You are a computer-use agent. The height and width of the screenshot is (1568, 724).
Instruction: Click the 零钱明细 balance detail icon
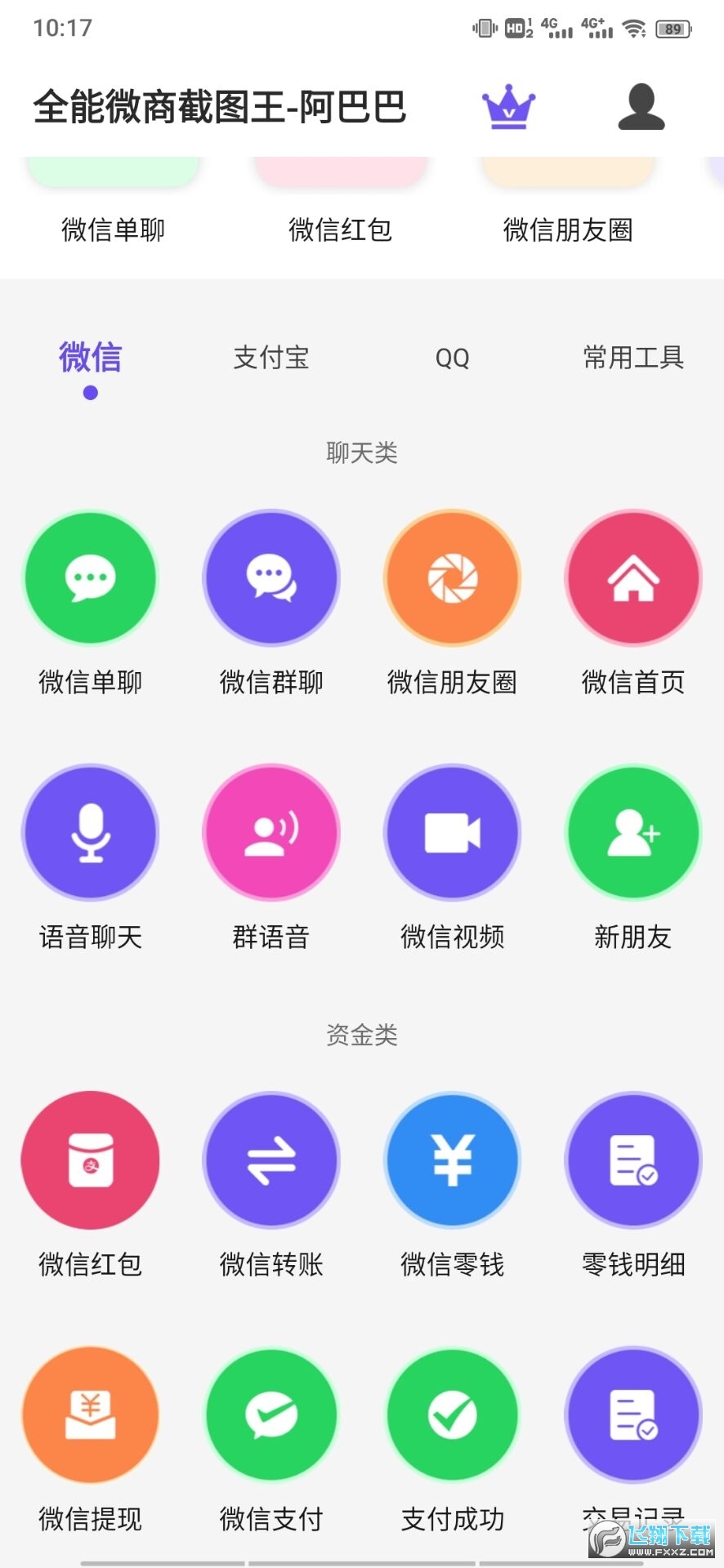click(x=633, y=1160)
